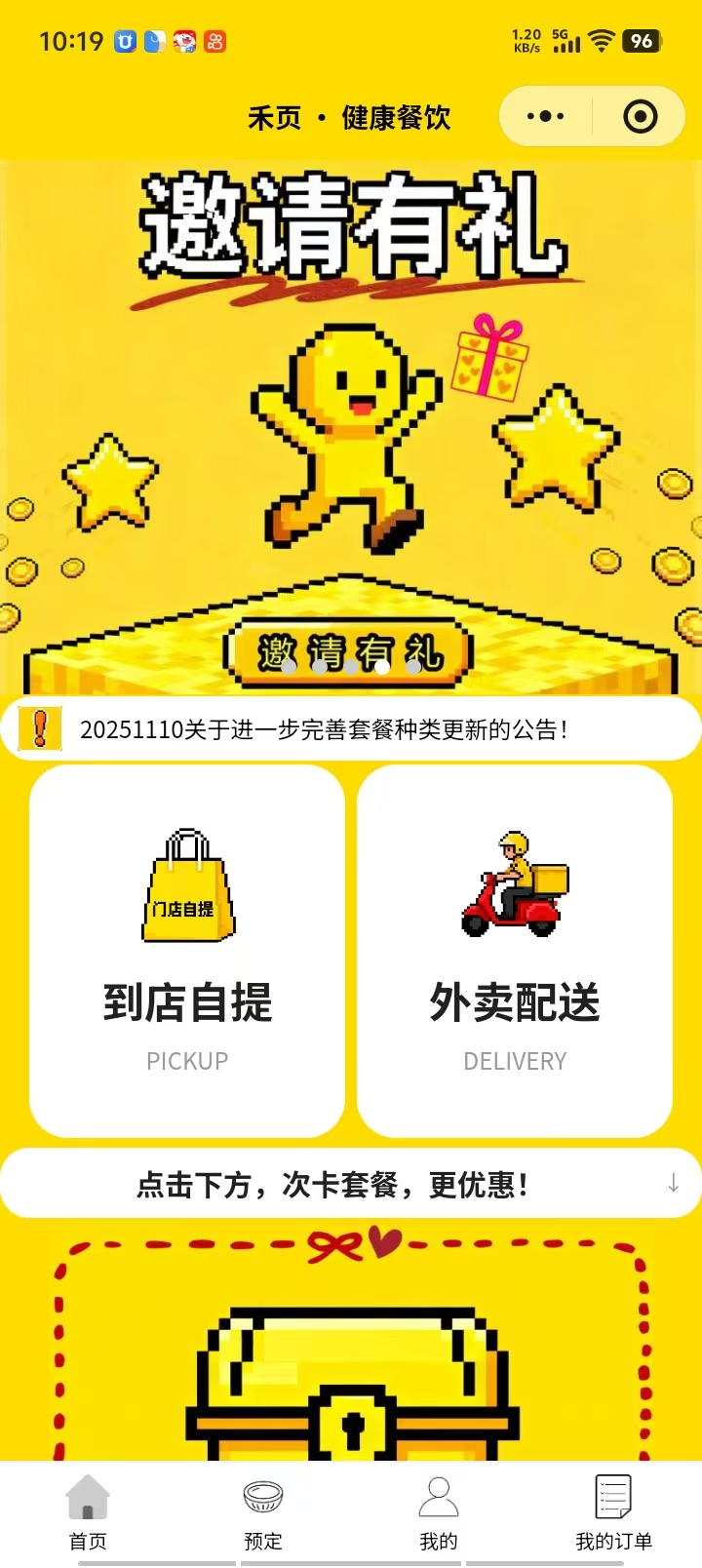Open the mini program more-options menu

545,117
